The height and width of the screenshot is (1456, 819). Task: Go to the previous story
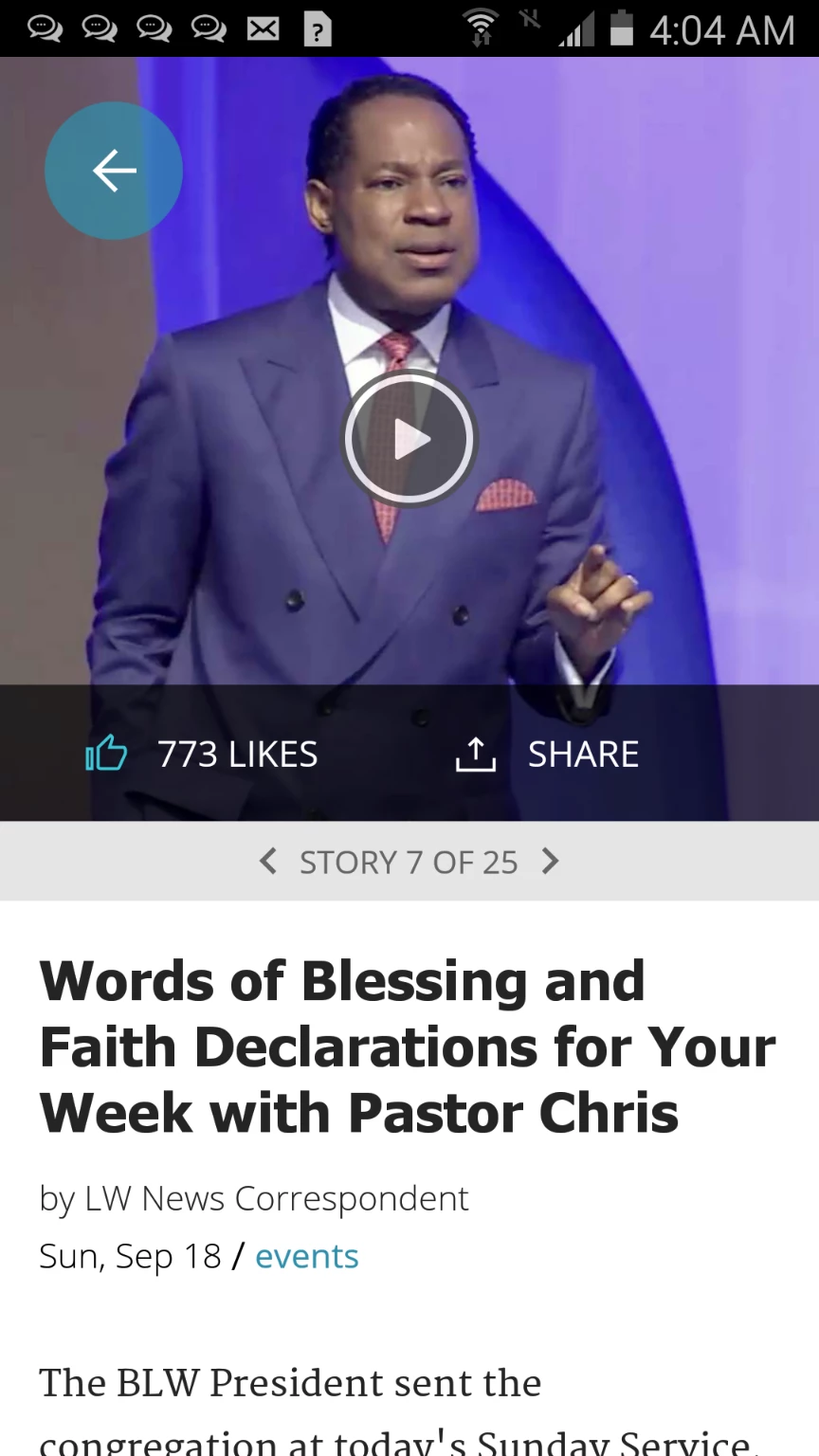coord(268,861)
